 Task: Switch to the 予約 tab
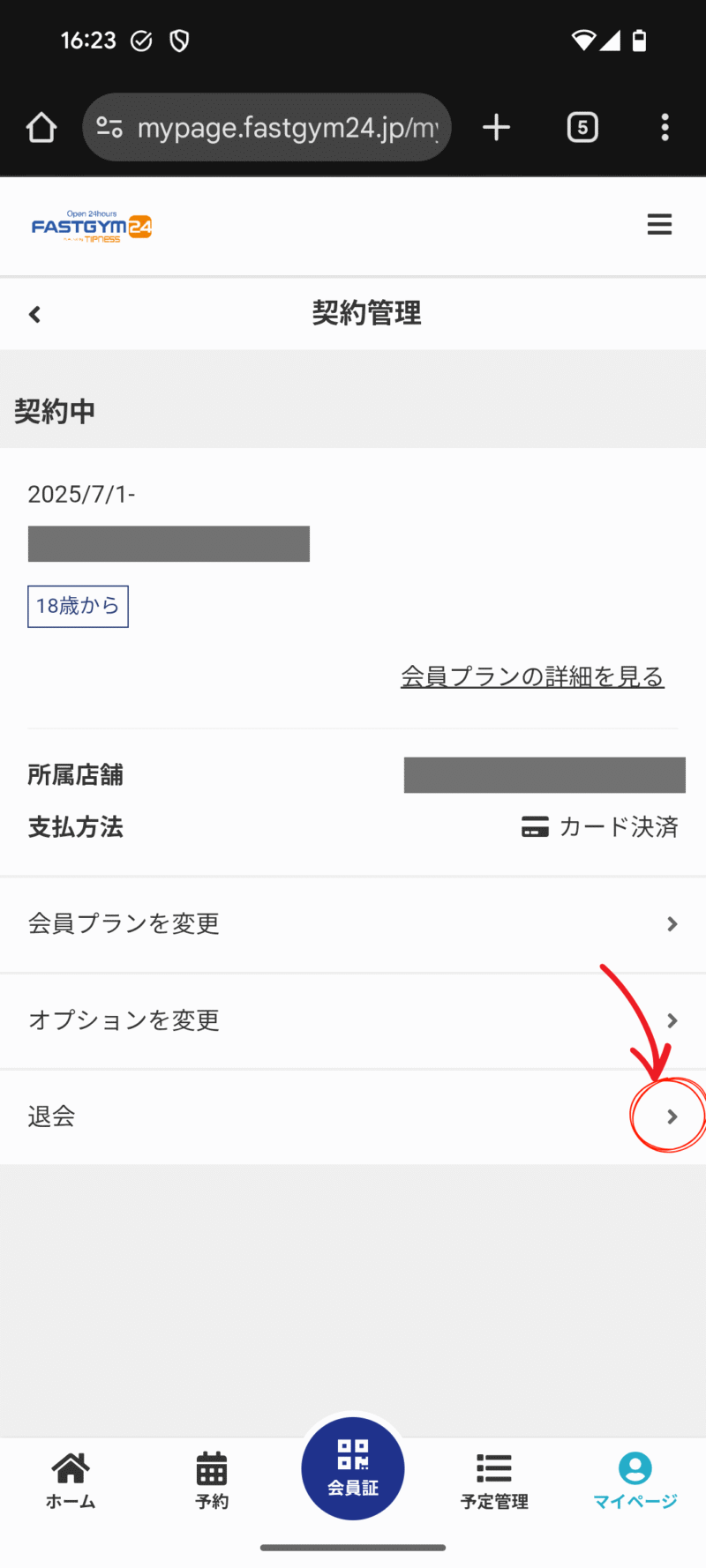coord(212,1481)
